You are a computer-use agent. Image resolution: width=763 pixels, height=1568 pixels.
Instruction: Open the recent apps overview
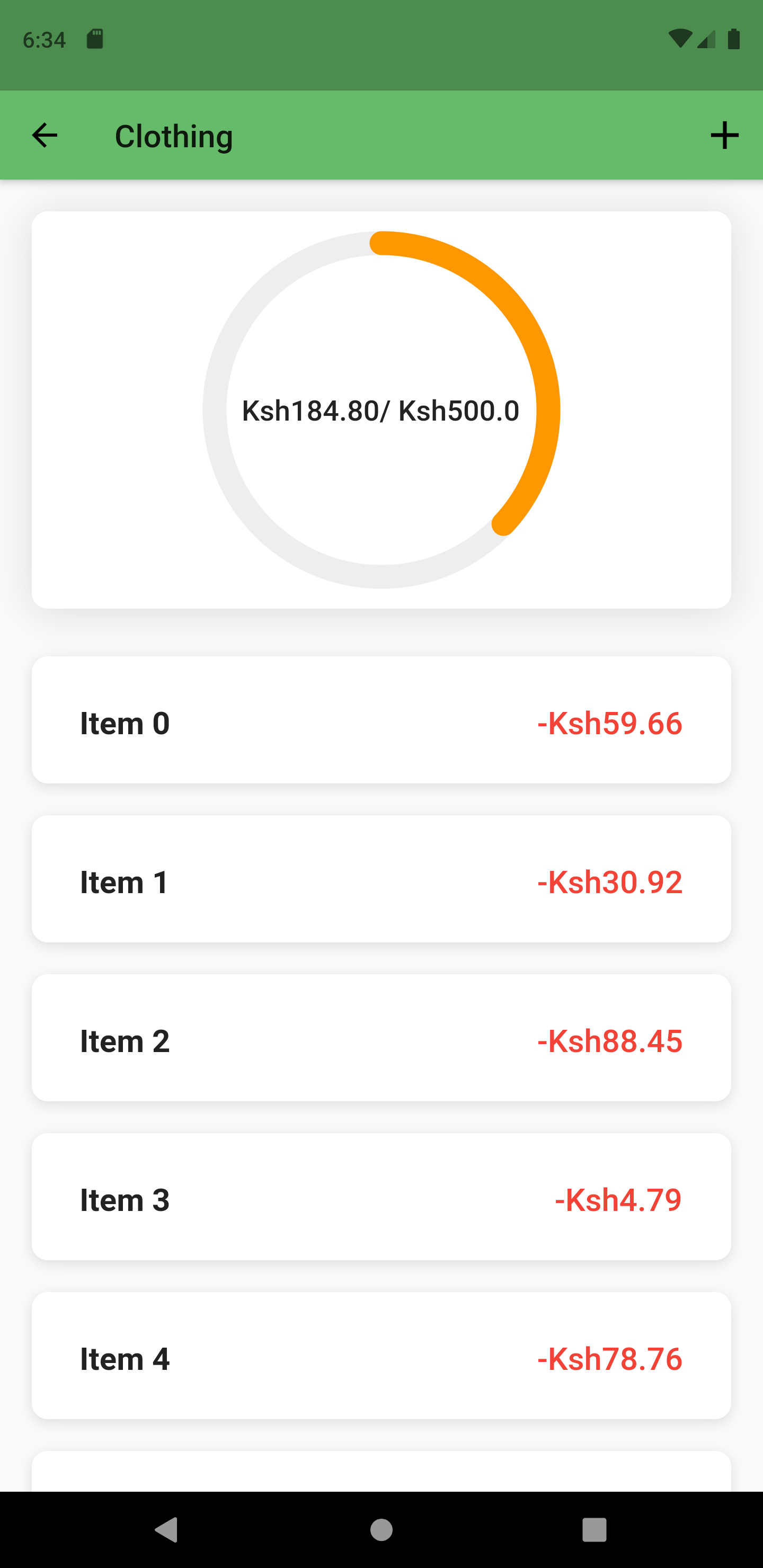point(595,1530)
